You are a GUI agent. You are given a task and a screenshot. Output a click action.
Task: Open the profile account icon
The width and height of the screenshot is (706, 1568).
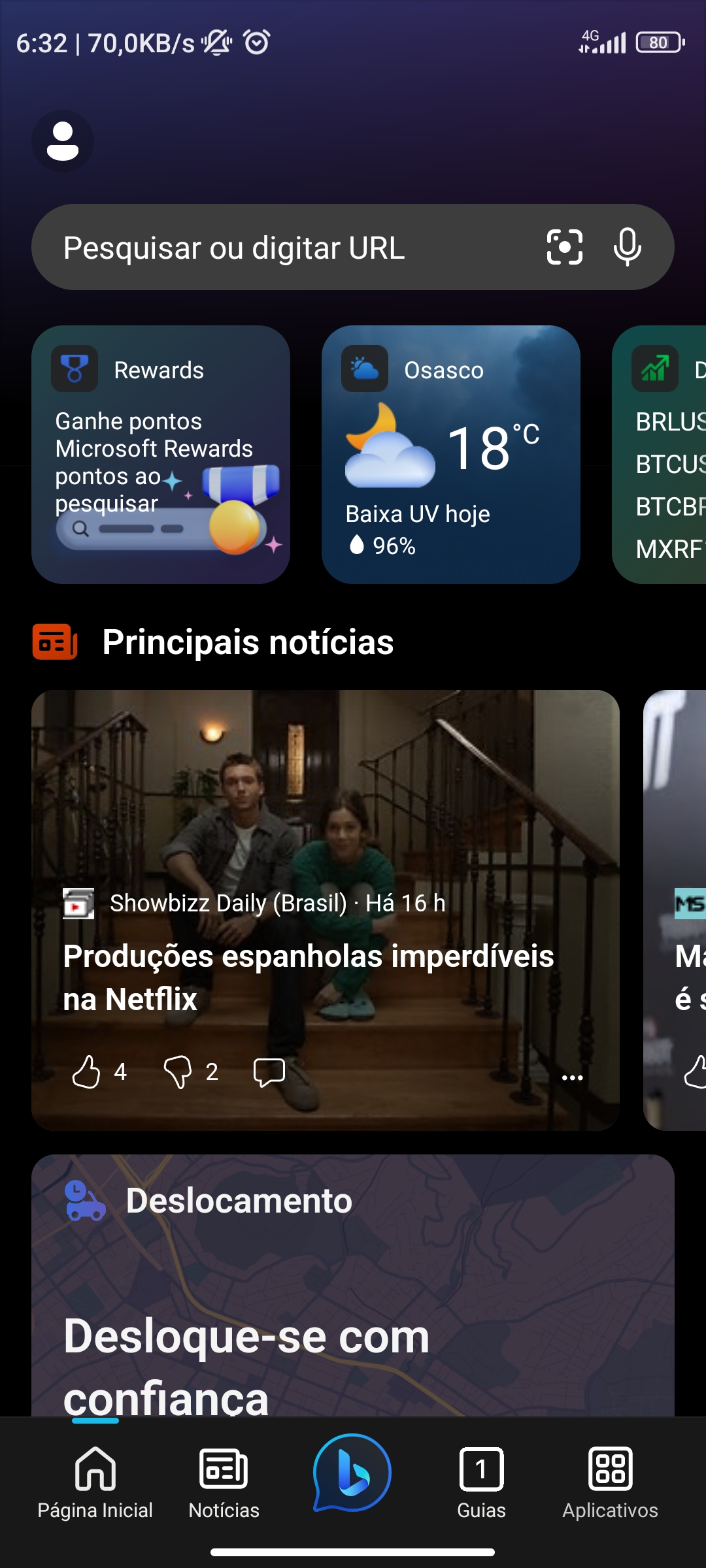tap(63, 141)
